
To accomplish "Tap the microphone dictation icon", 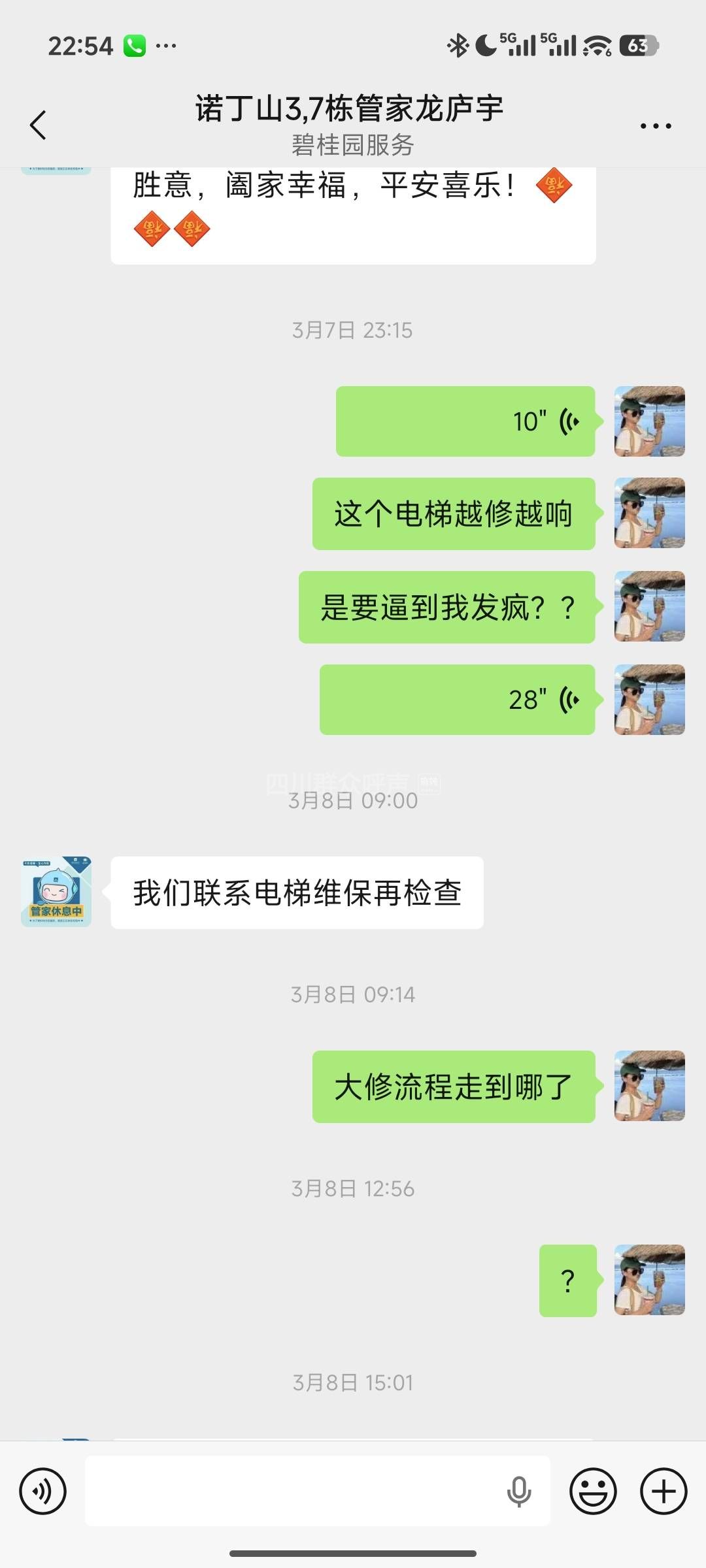I will click(519, 1492).
